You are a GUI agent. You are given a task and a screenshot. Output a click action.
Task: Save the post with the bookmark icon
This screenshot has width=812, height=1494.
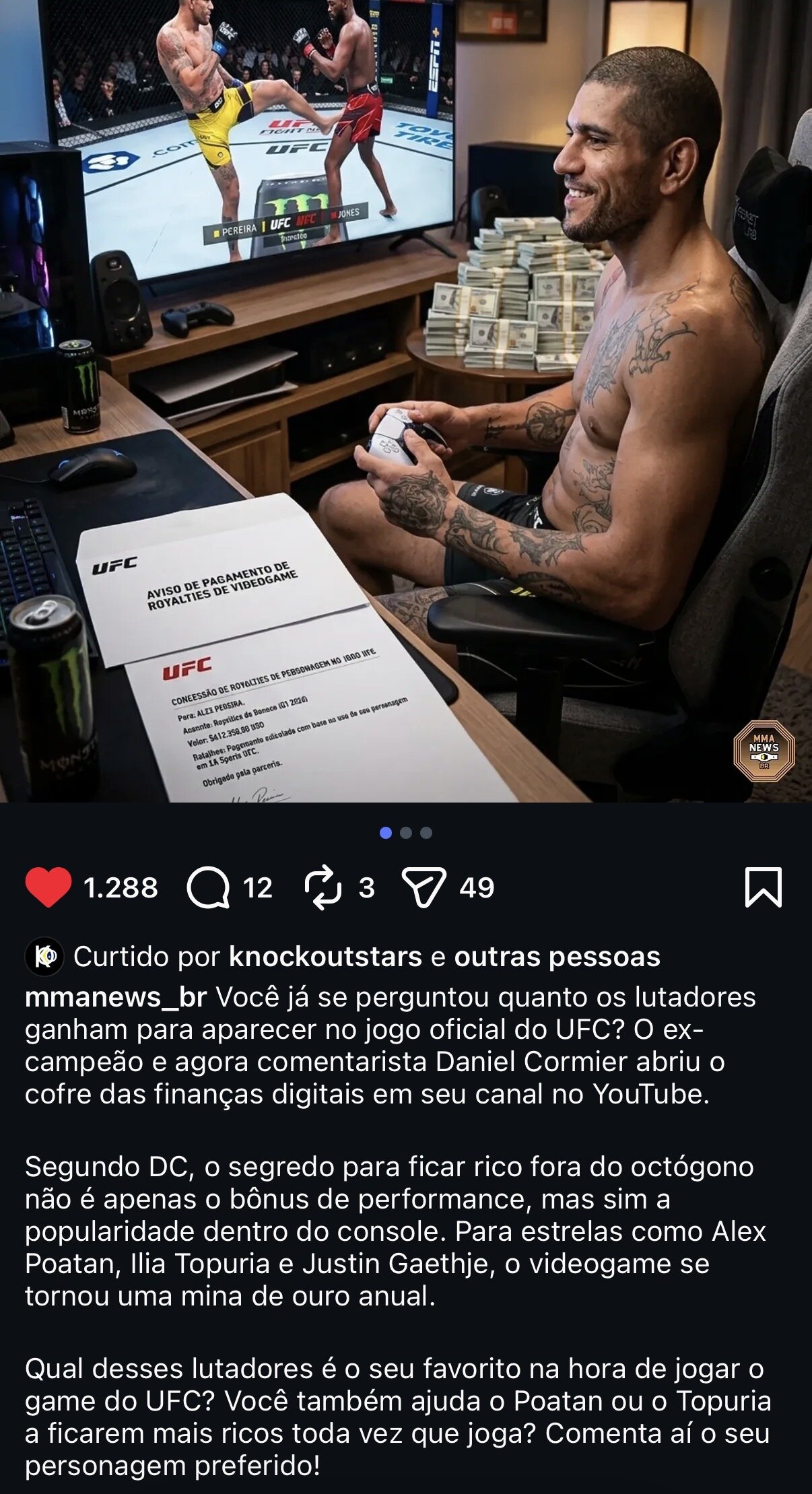tap(763, 887)
